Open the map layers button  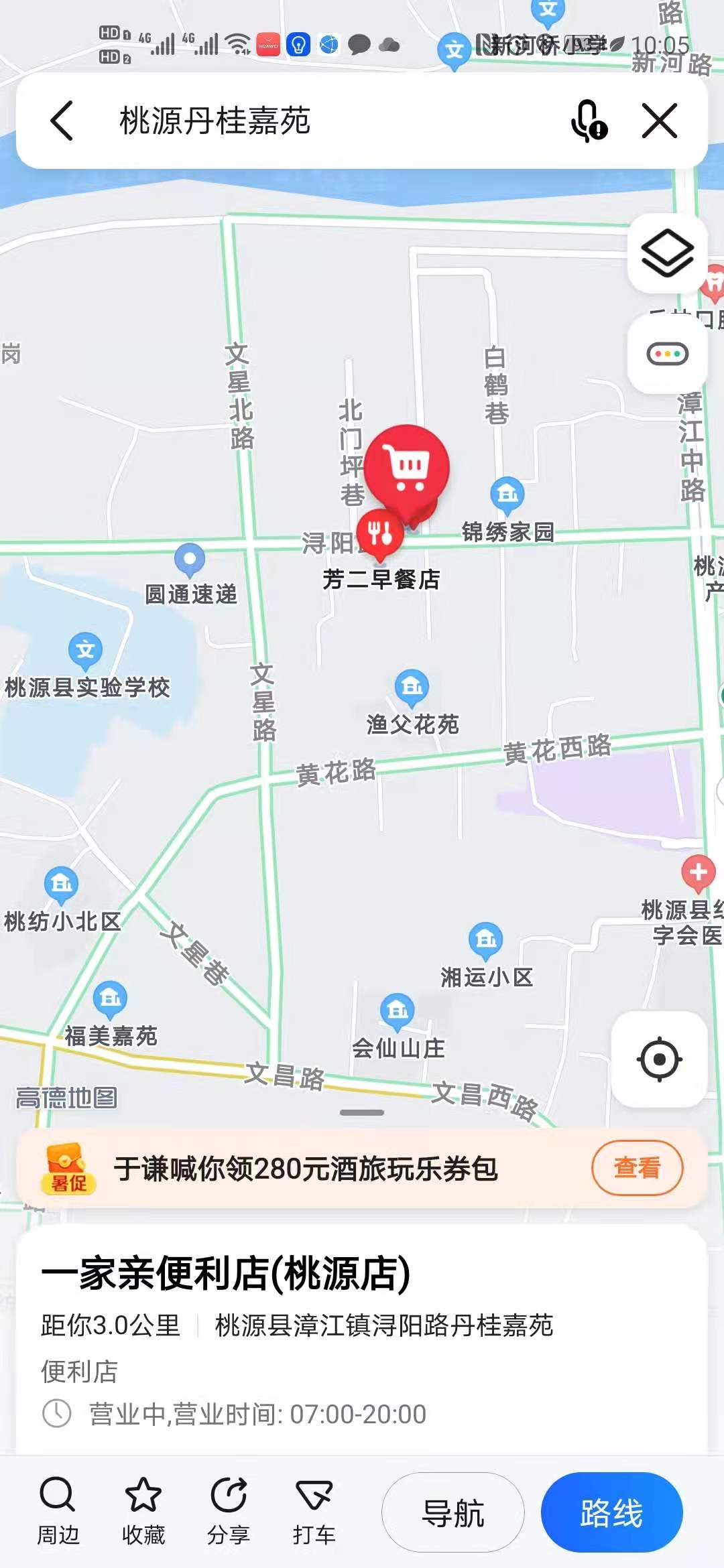(667, 253)
